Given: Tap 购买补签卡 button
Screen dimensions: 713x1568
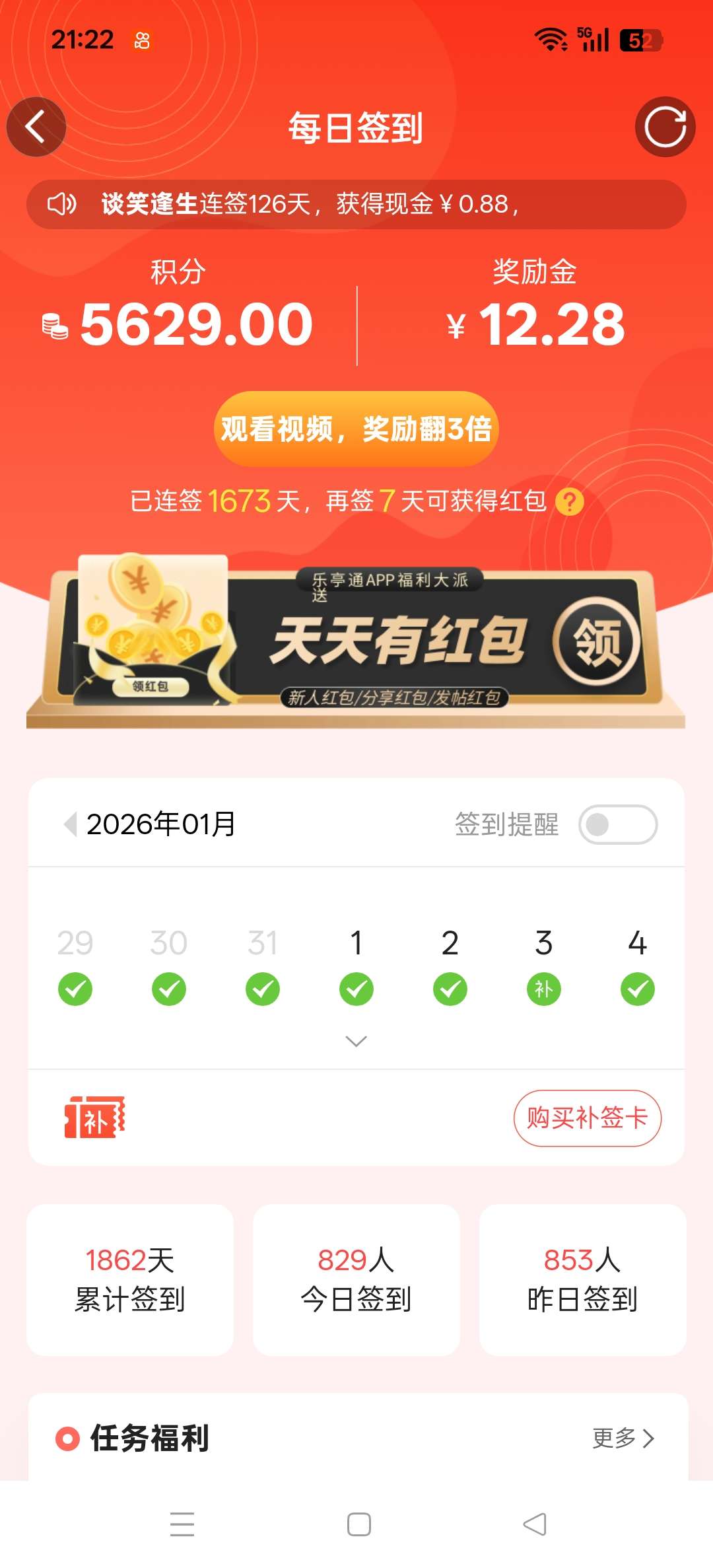Looking at the screenshot, I should (587, 1118).
